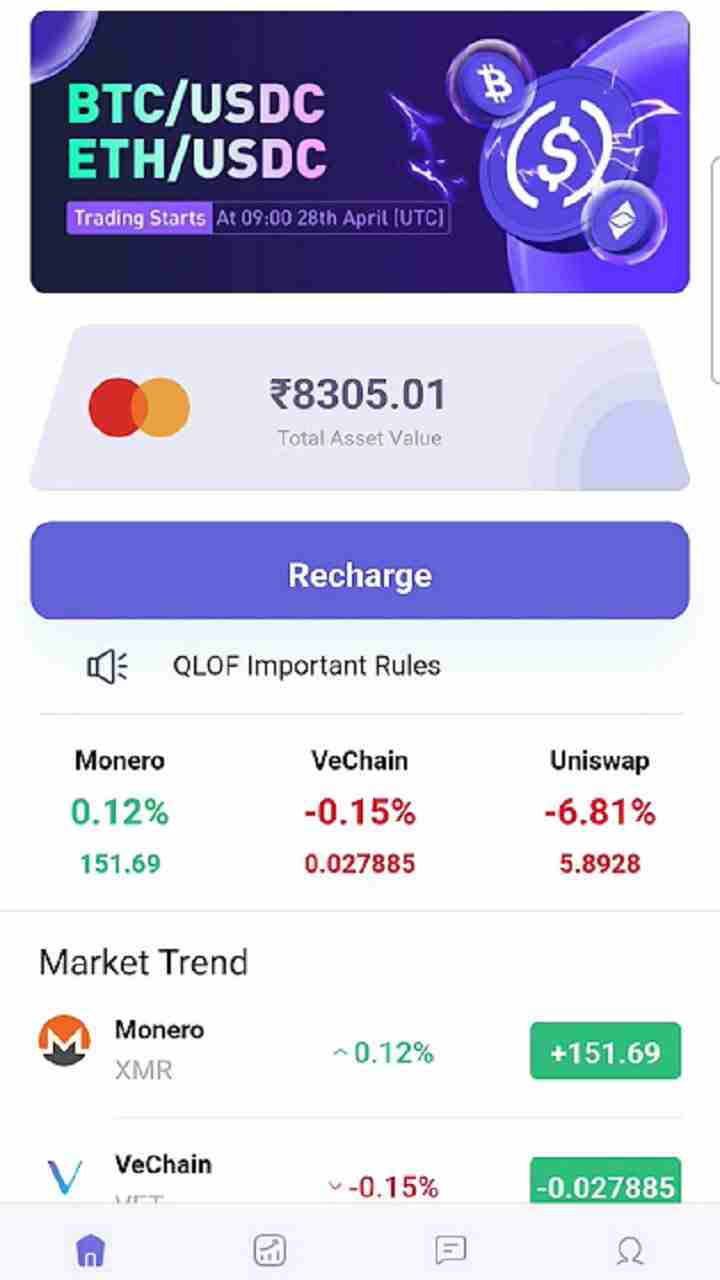Switch to the profile tab
Screen dimensions: 720x1280
629,1248
